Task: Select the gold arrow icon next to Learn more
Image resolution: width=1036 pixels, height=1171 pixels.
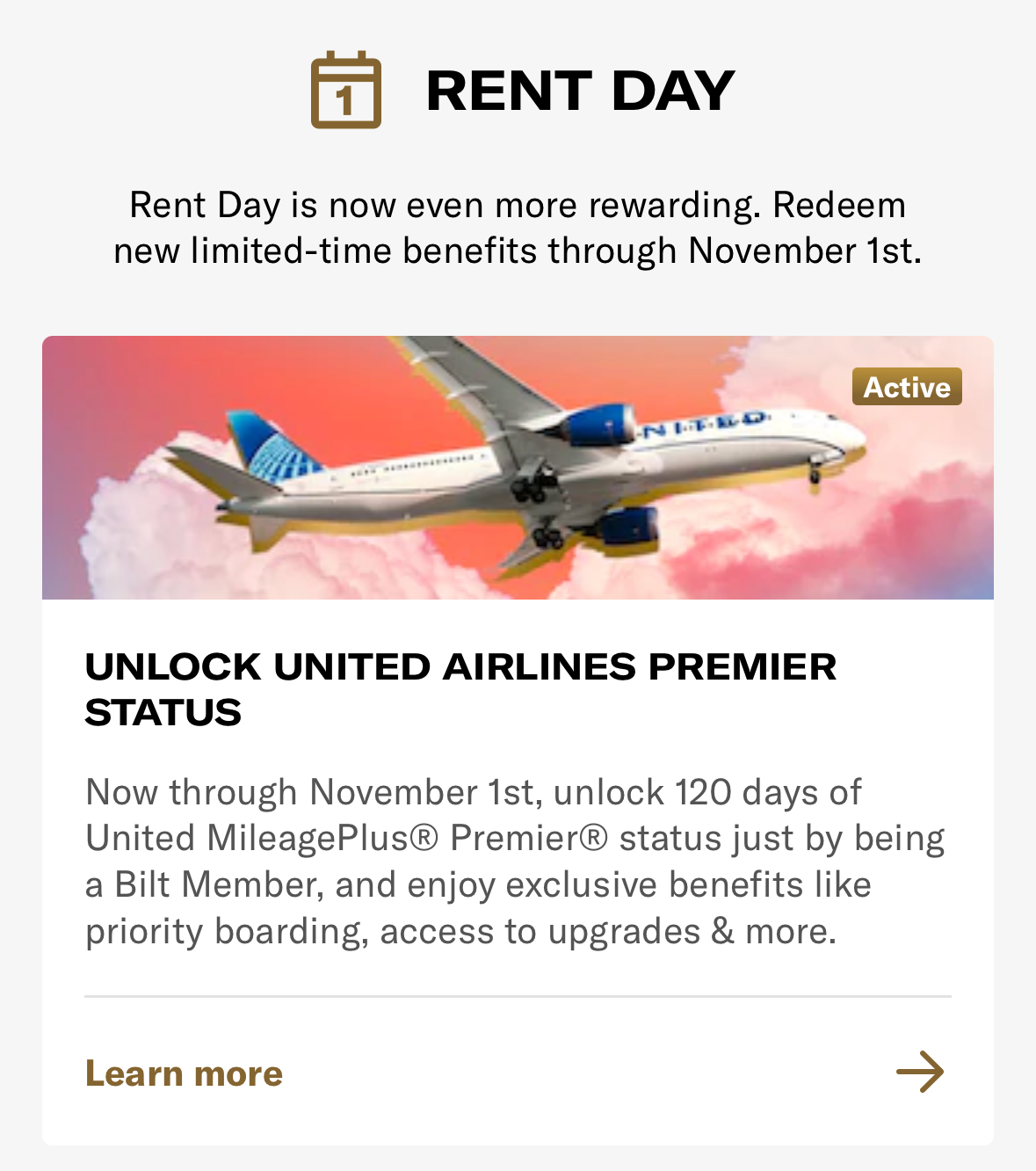Action: click(x=919, y=1072)
